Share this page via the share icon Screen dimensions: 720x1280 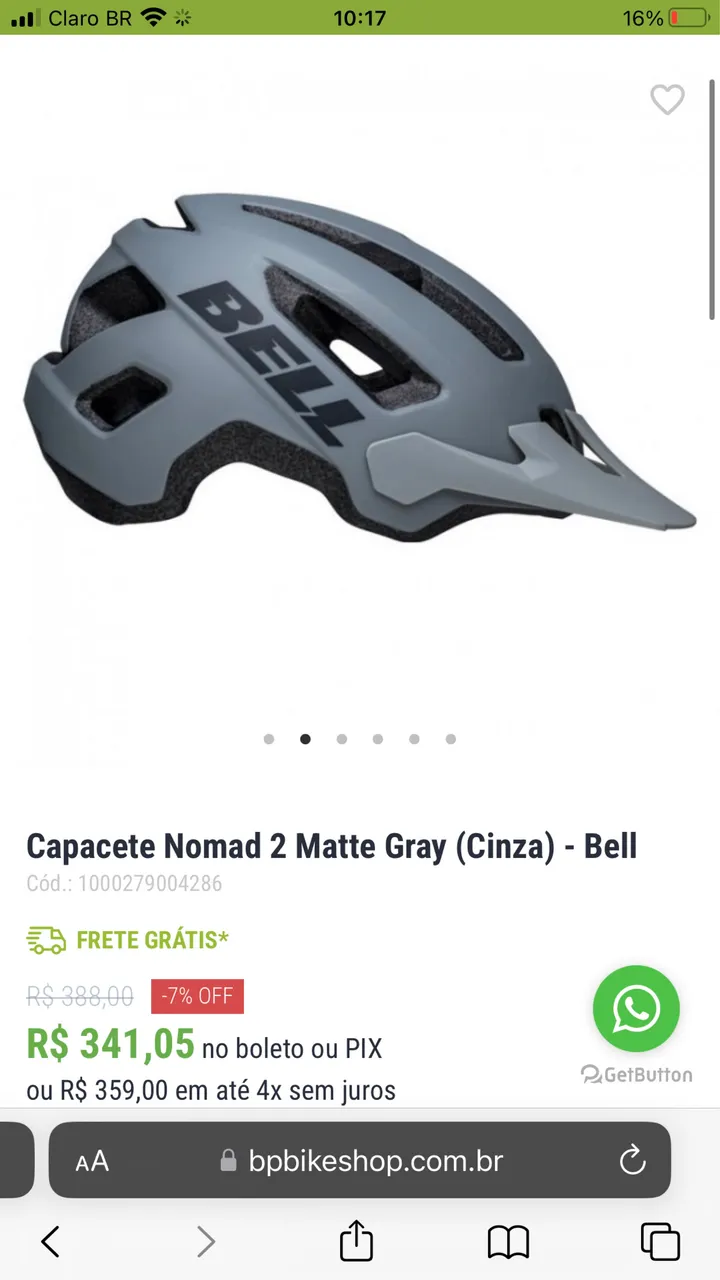click(356, 1240)
